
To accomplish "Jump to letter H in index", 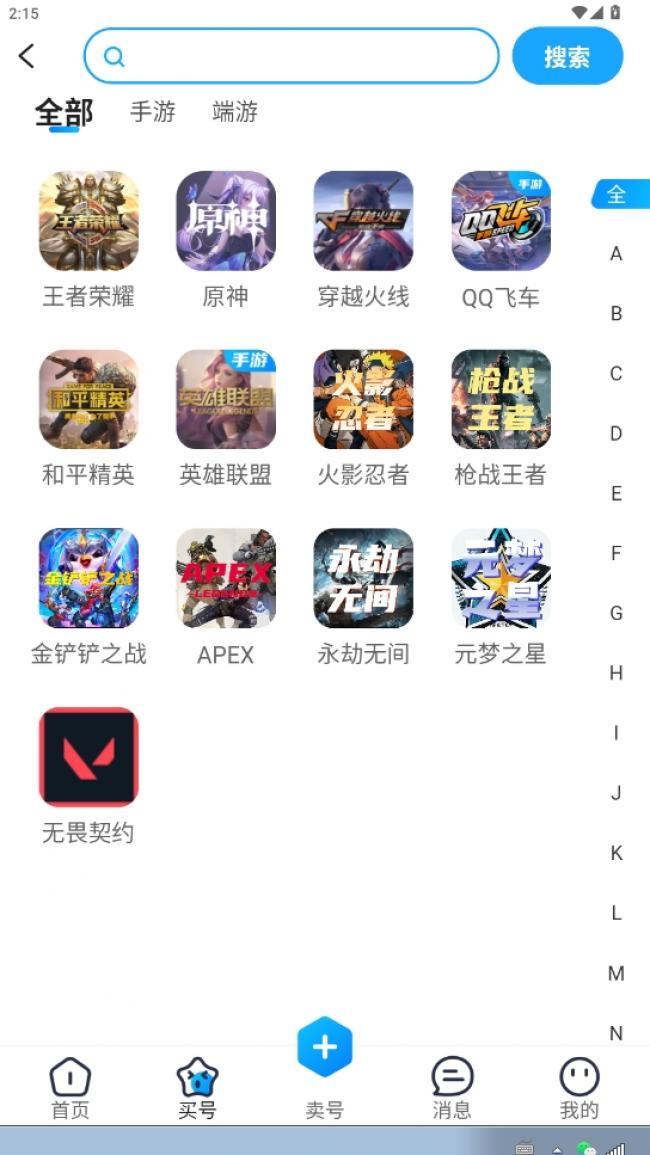I will pyautogui.click(x=616, y=673).
